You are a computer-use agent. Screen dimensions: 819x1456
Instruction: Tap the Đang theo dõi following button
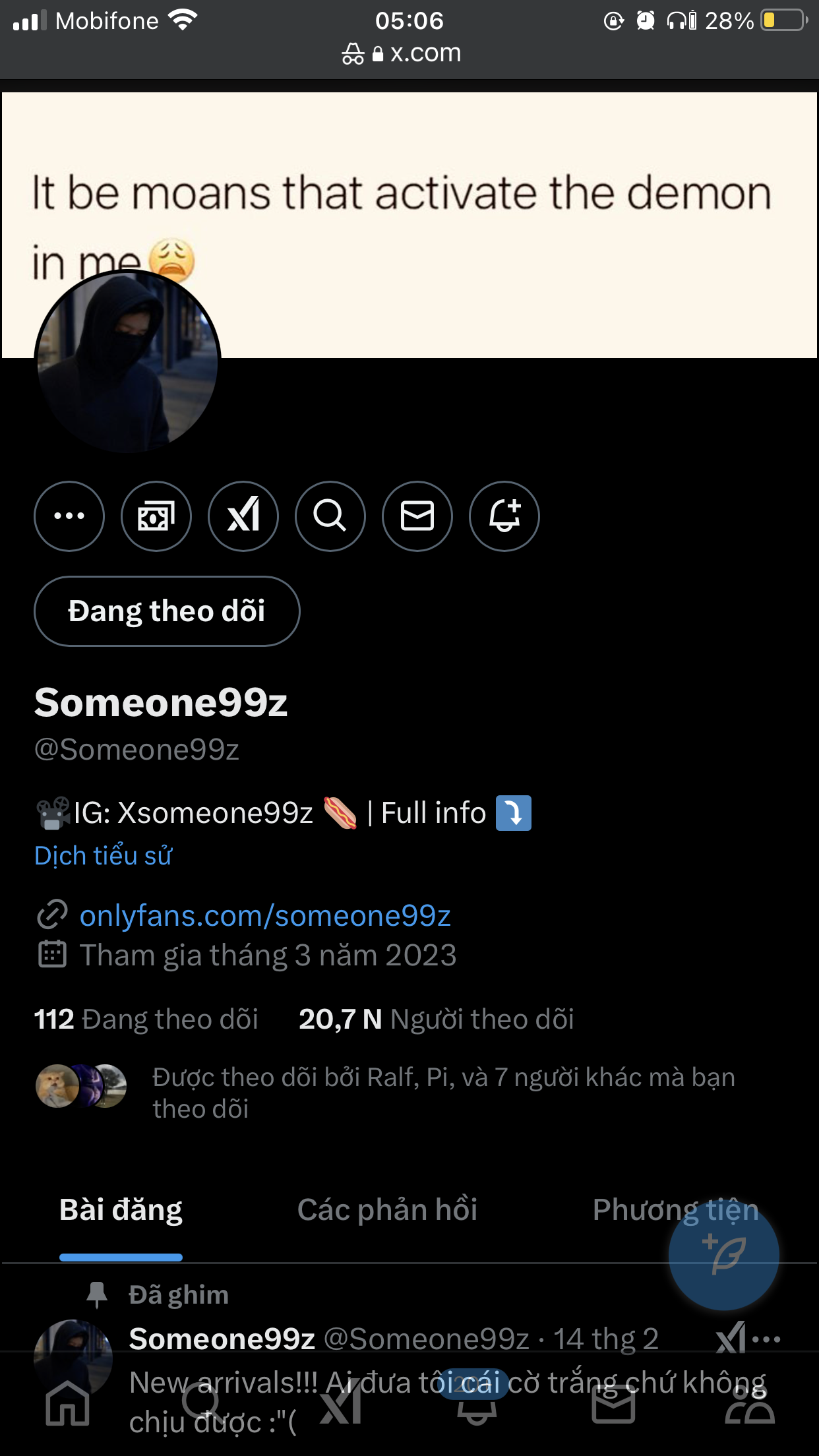167,611
